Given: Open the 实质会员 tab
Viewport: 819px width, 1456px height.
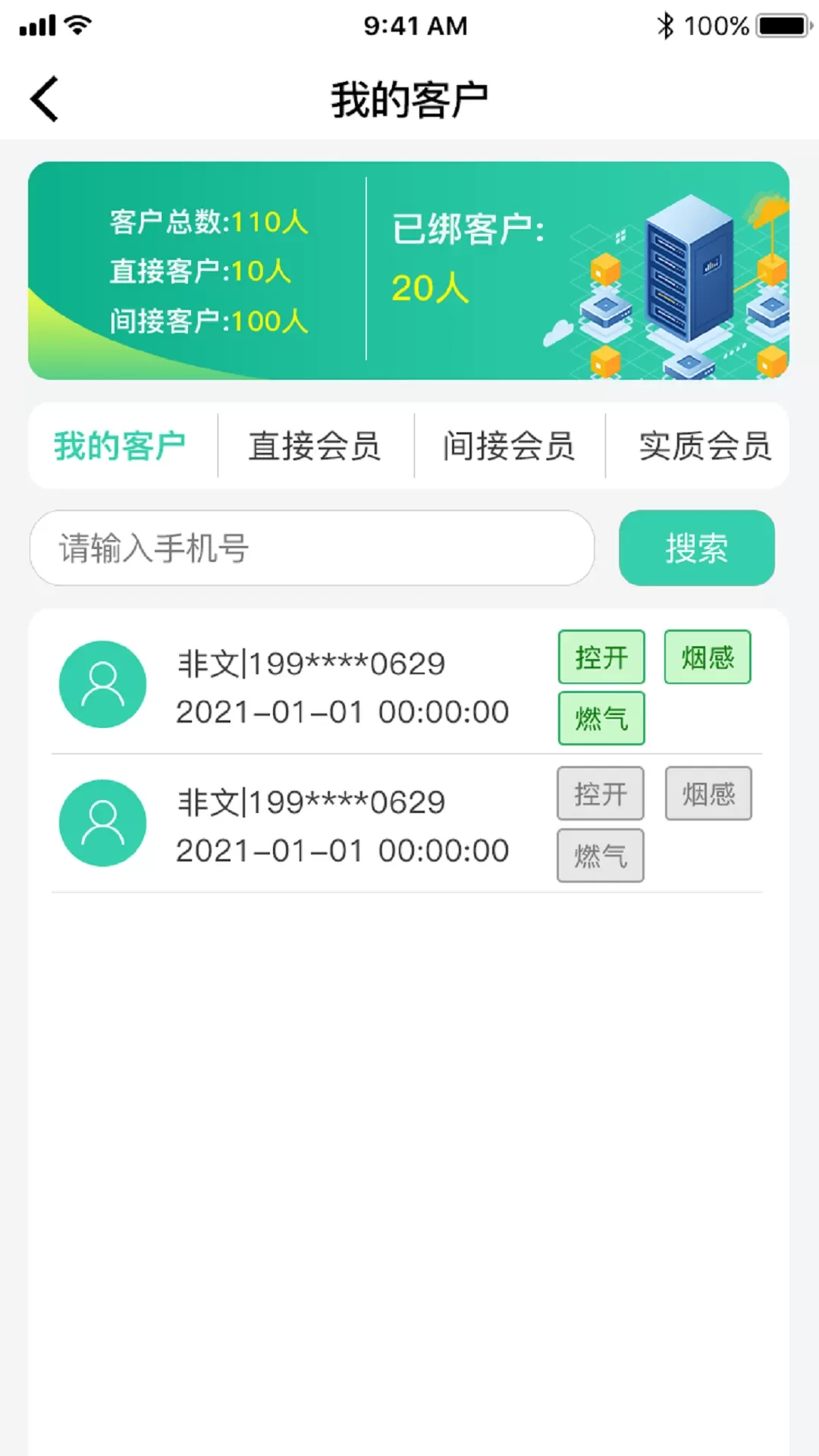Looking at the screenshot, I should 704,446.
